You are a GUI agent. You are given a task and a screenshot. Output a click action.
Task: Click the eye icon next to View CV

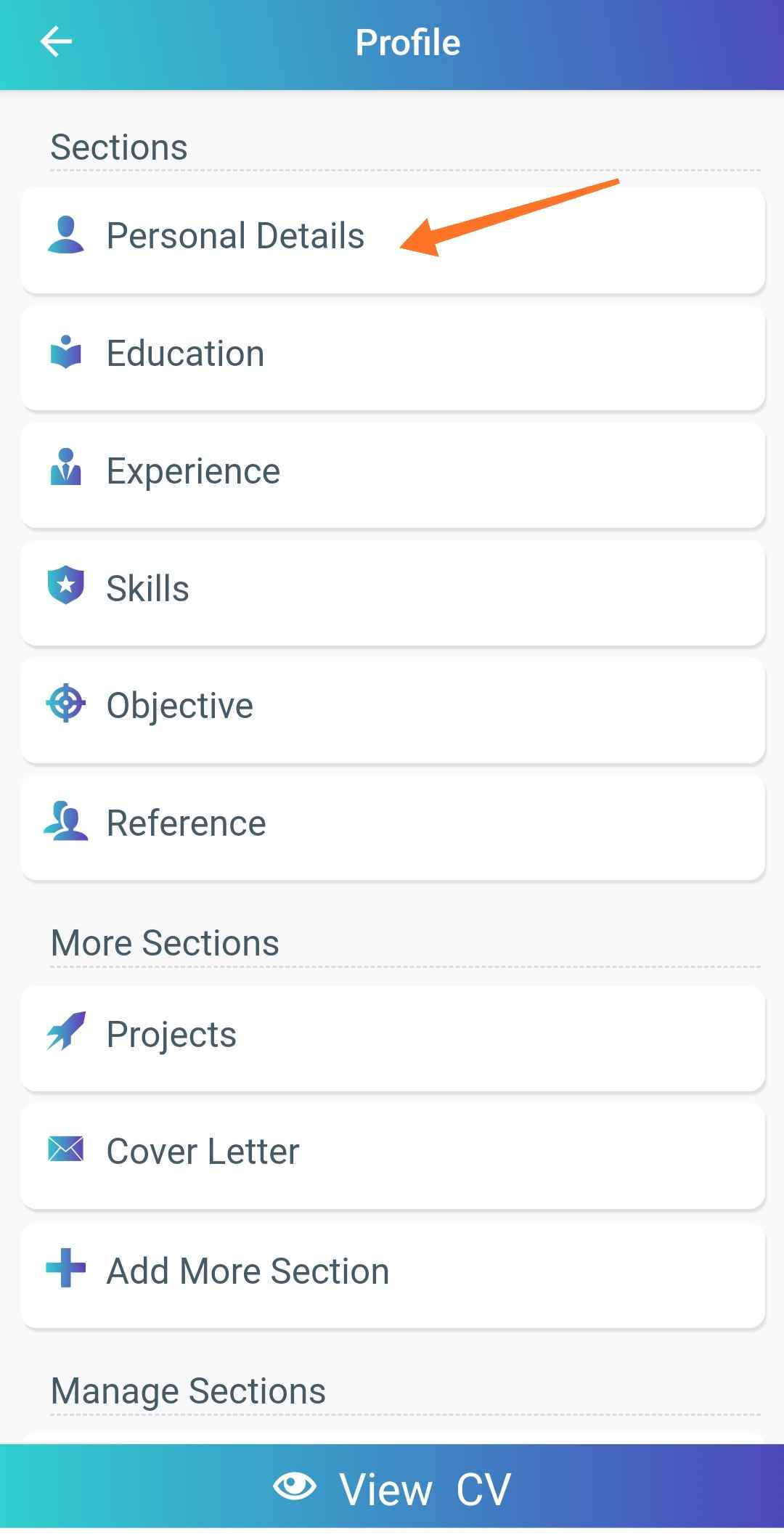tap(293, 1486)
